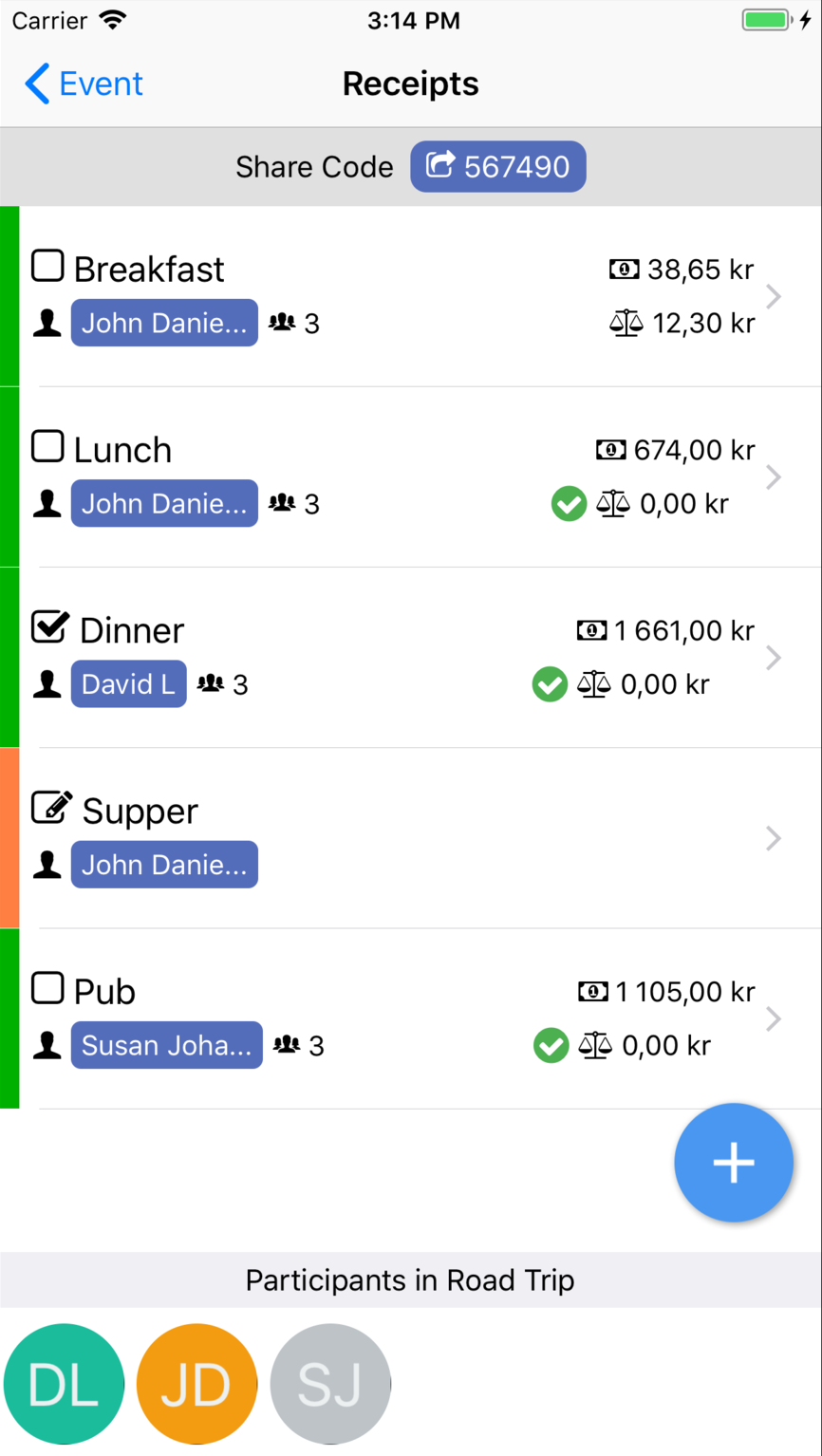This screenshot has width=822, height=1456.
Task: Open the Pub receipt
Action: 411,1018
